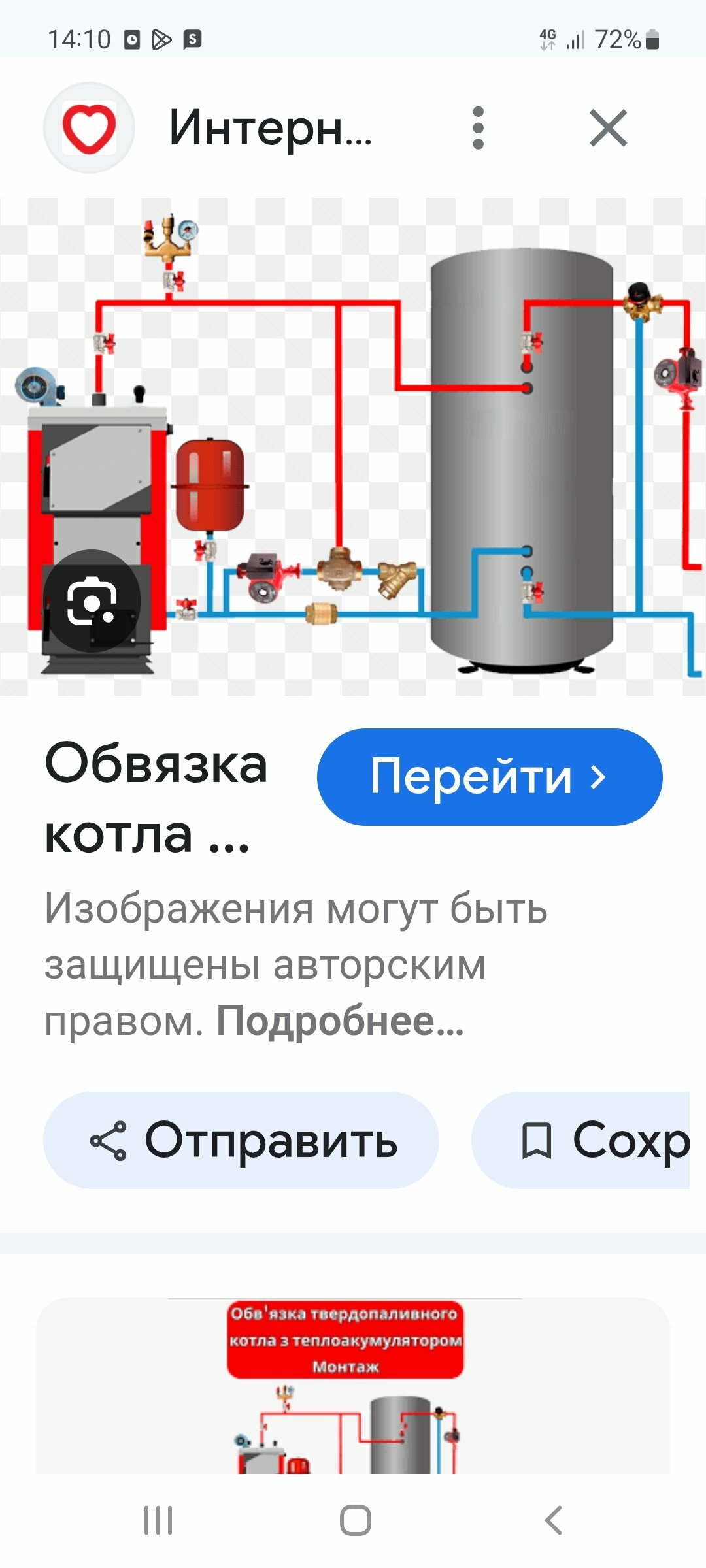Open the Подробнее copyright link
The image size is (706, 1568).
[x=340, y=1021]
